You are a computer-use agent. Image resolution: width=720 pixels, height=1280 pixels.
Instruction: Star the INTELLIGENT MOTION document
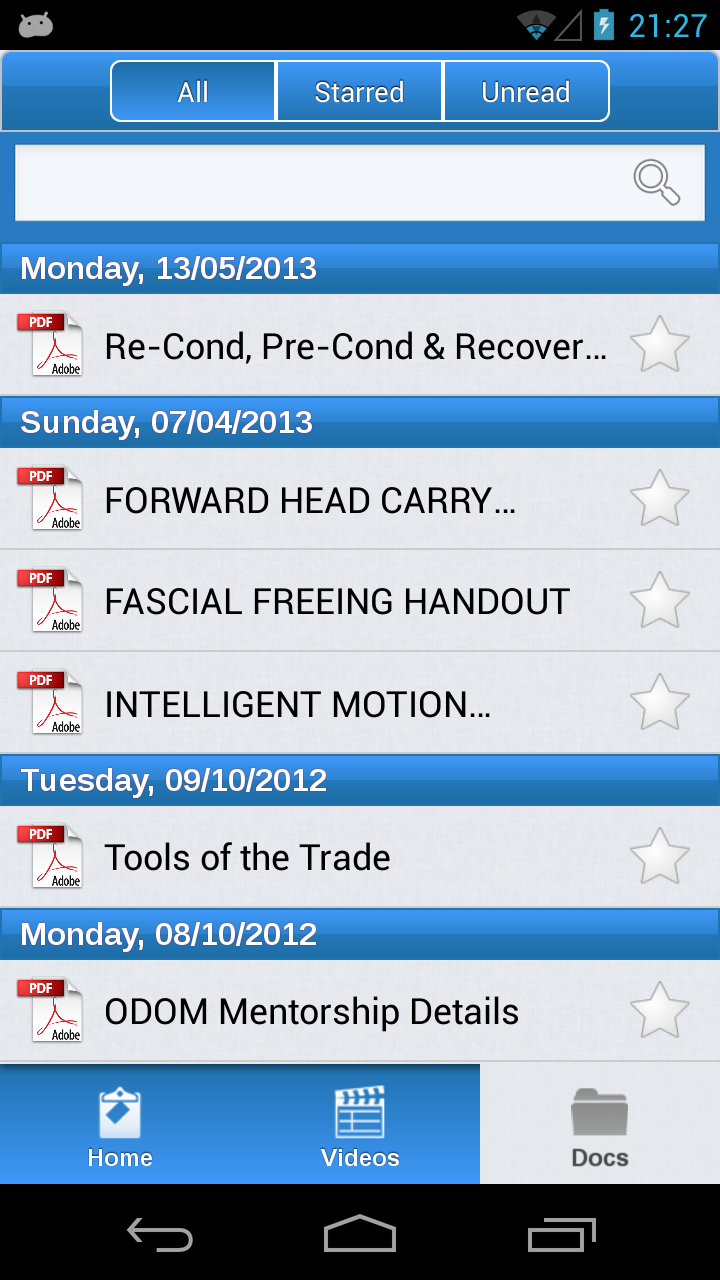(x=660, y=703)
